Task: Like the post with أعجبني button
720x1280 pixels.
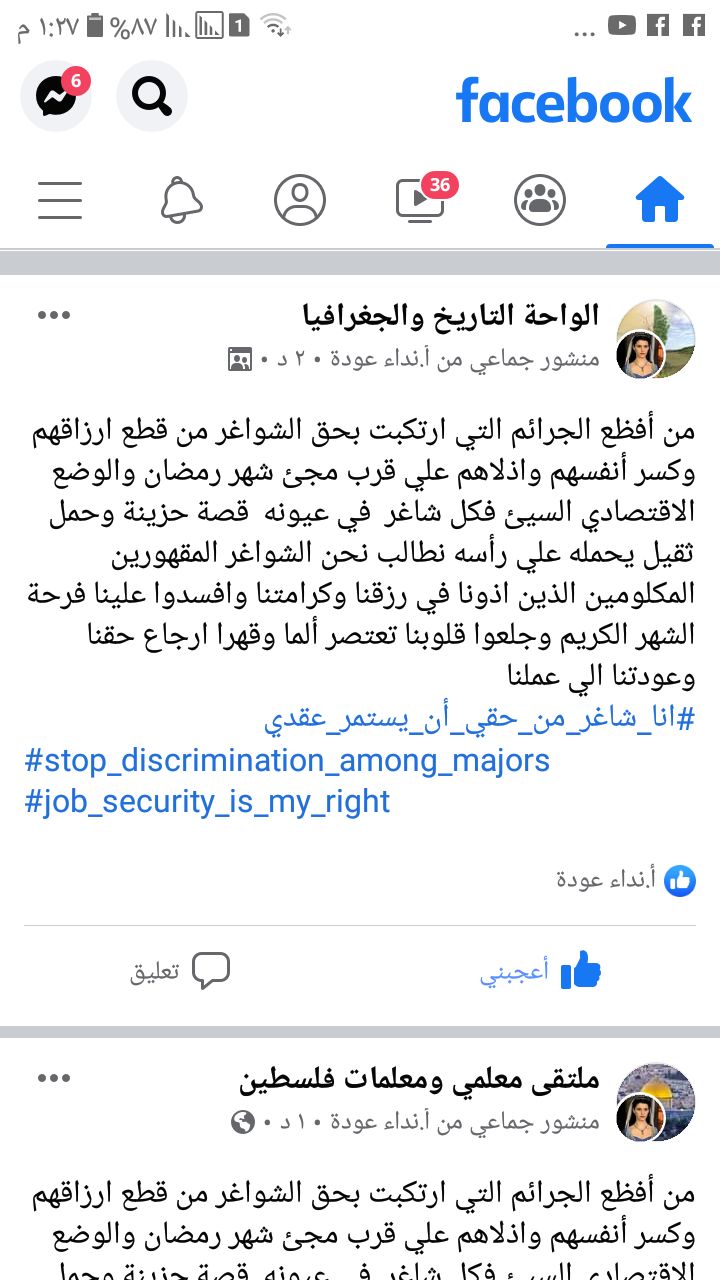Action: 541,971
